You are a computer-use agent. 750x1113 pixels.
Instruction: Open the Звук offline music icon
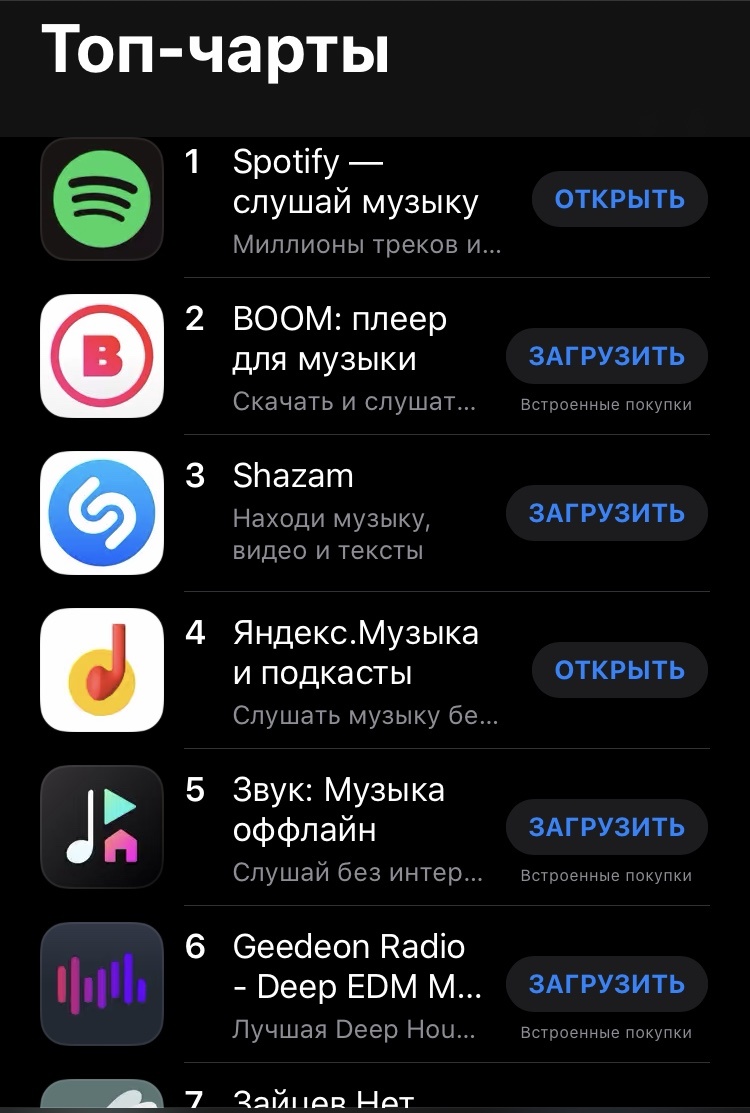click(101, 827)
